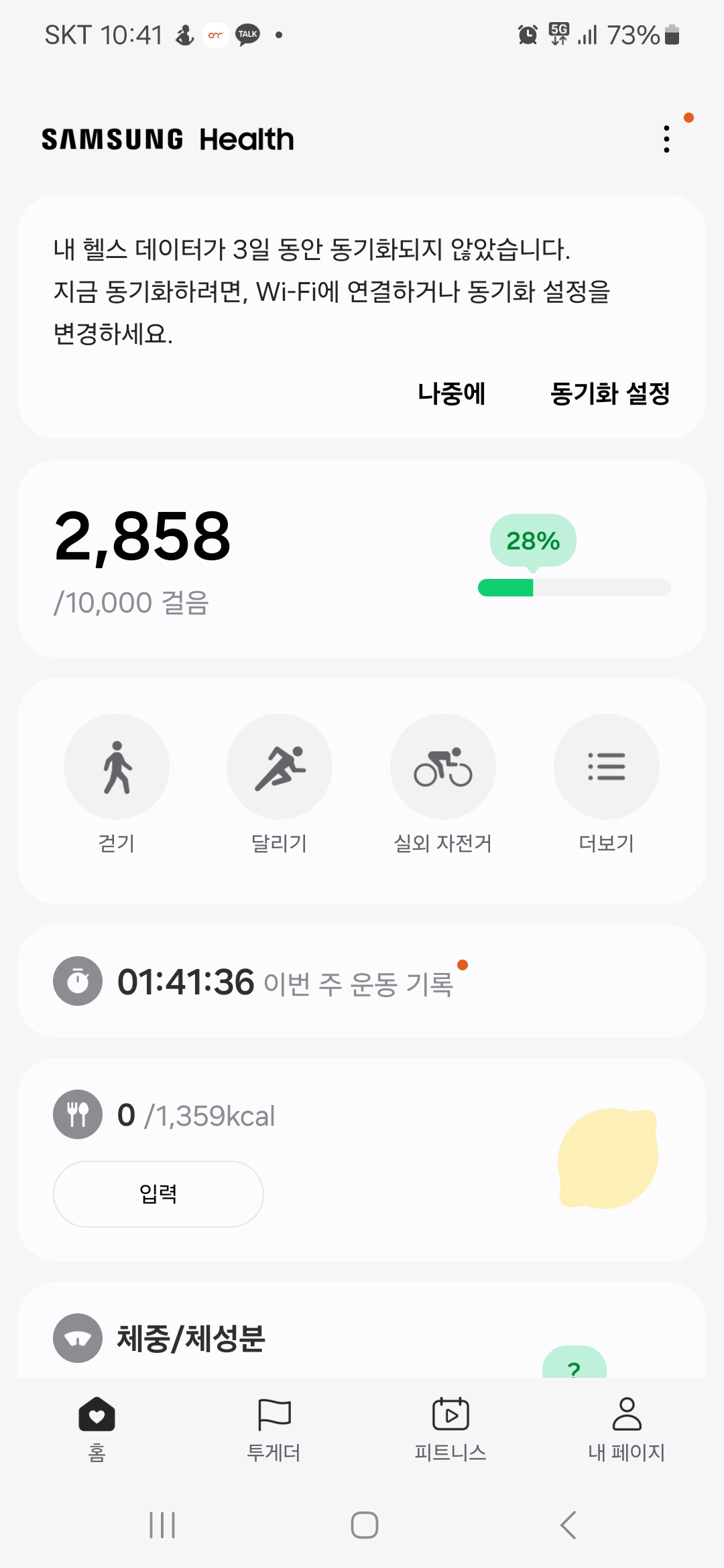Go to the 홈 tab
The image size is (724, 1568).
coord(97,1429)
